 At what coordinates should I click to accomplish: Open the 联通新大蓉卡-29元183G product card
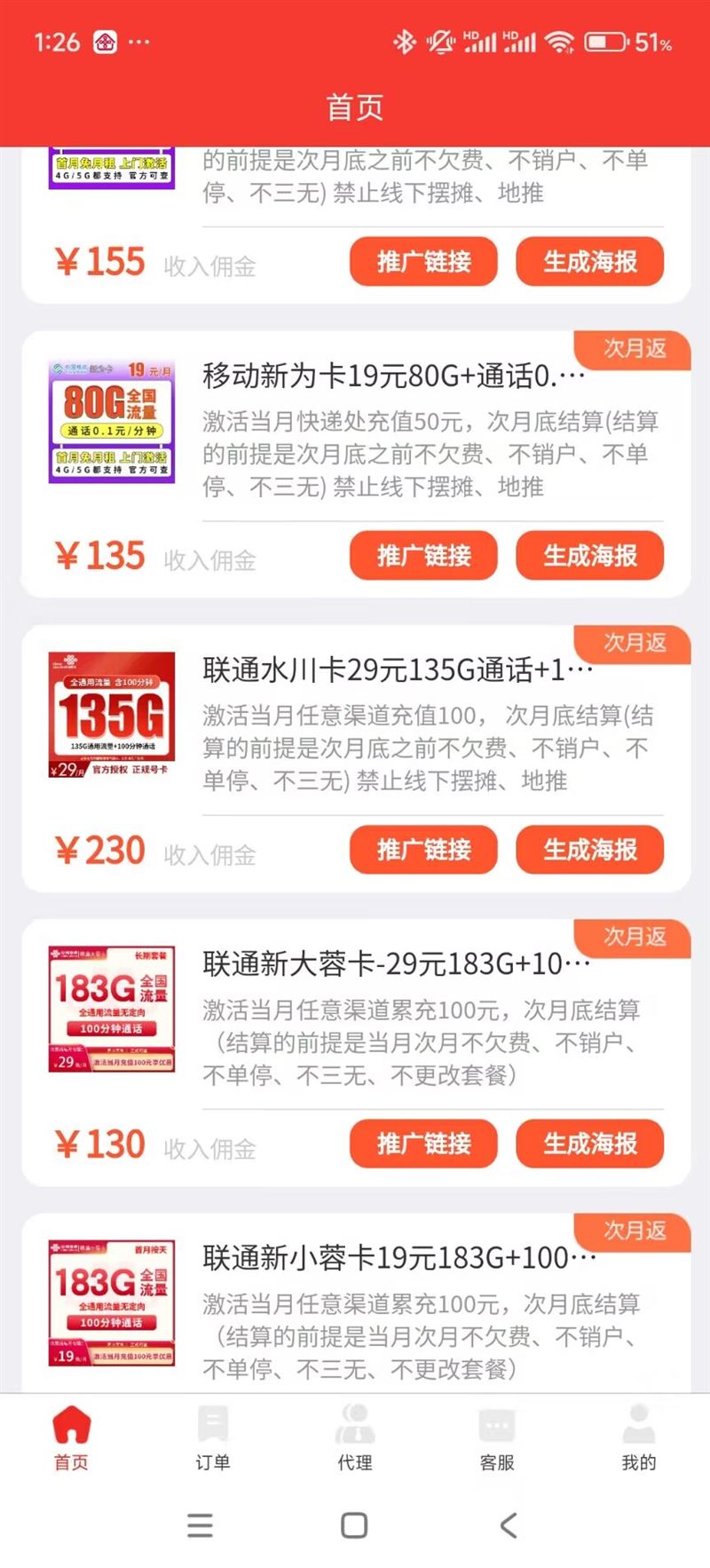click(396, 964)
